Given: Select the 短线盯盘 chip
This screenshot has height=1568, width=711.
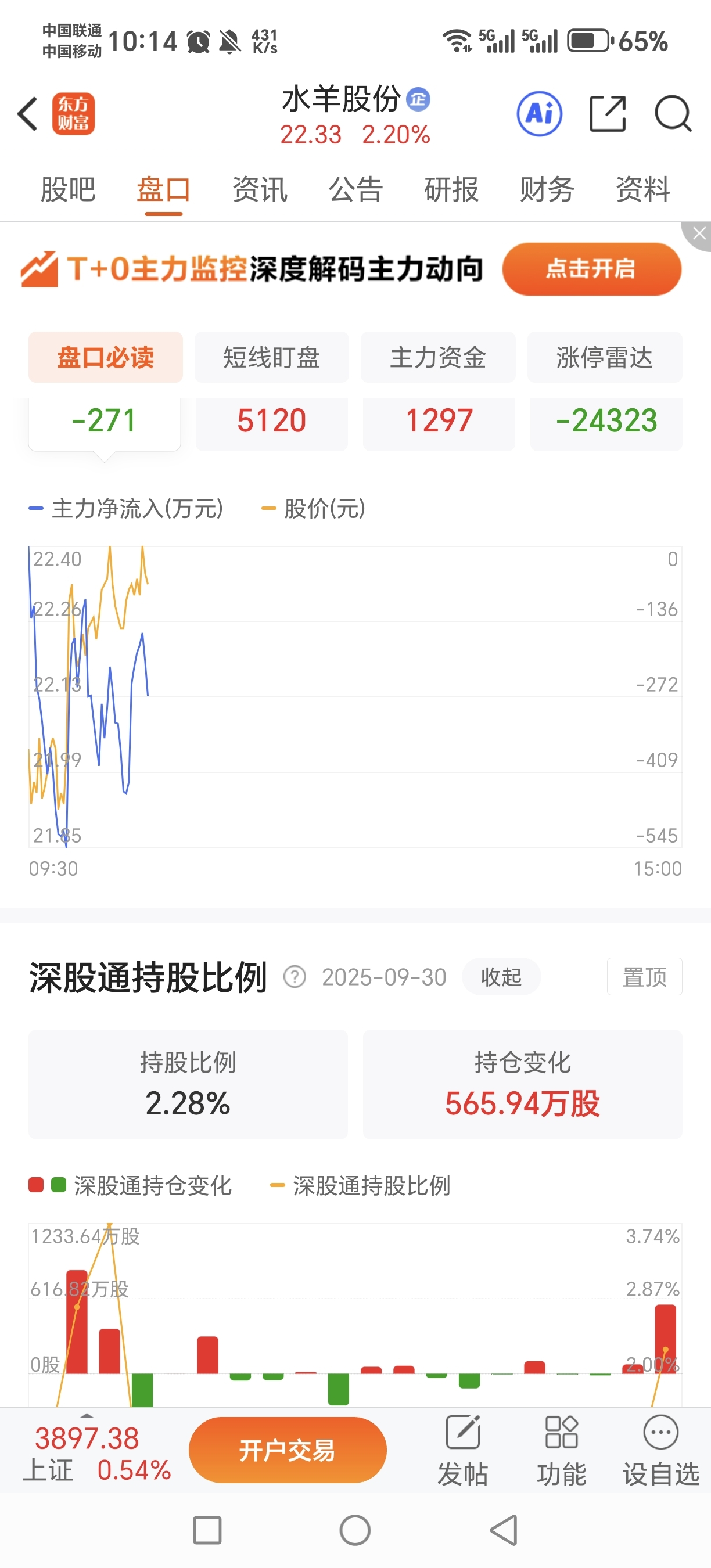Looking at the screenshot, I should click(271, 357).
